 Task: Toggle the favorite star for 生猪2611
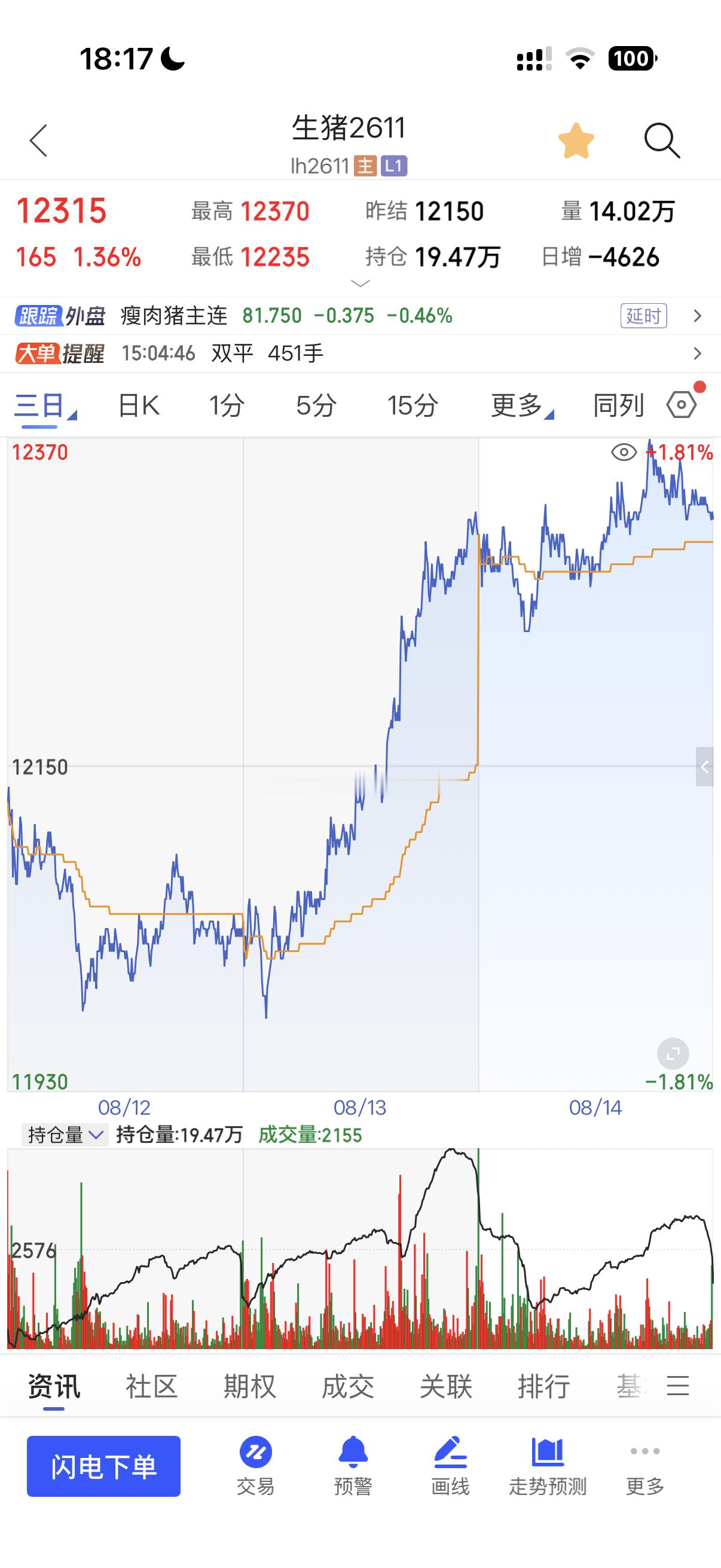(x=576, y=141)
